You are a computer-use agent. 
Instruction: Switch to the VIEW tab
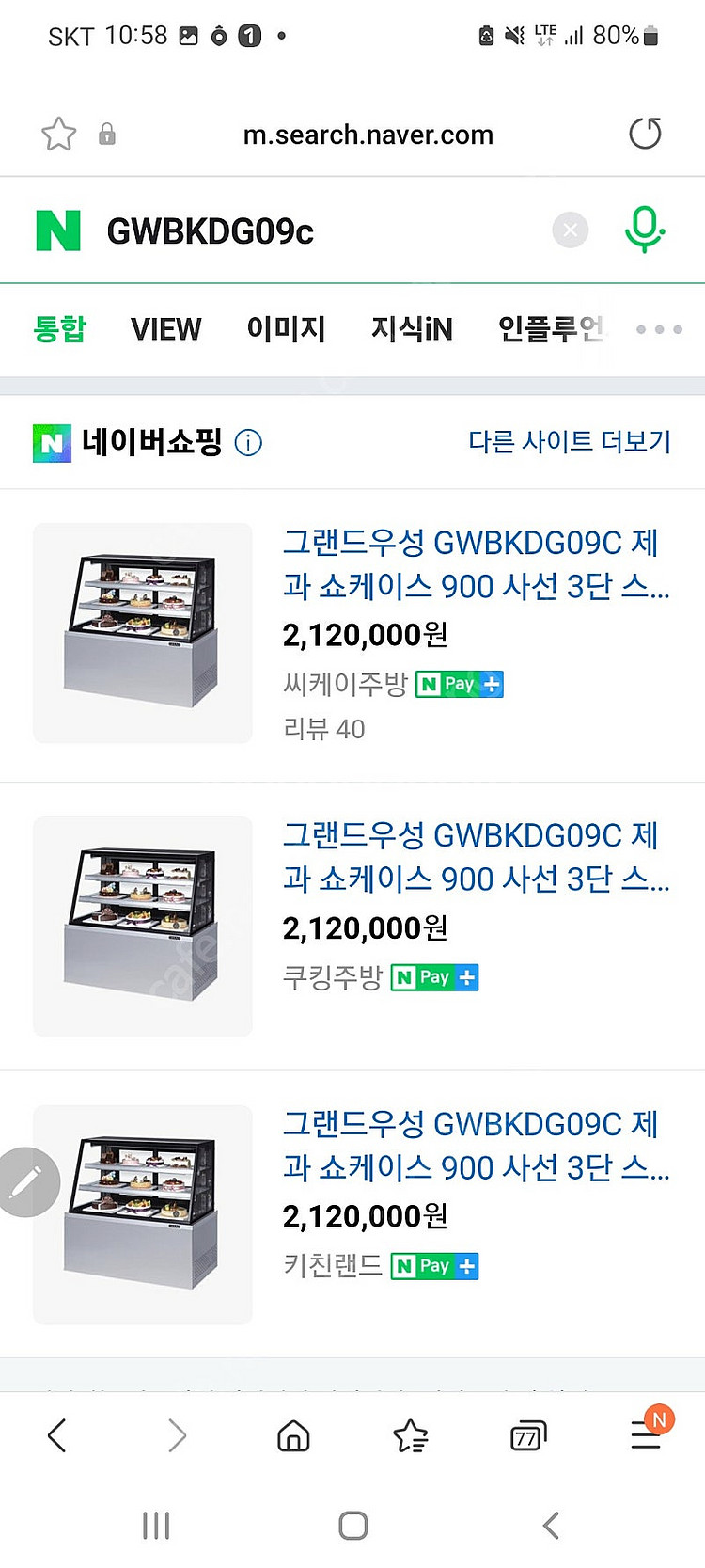[165, 329]
